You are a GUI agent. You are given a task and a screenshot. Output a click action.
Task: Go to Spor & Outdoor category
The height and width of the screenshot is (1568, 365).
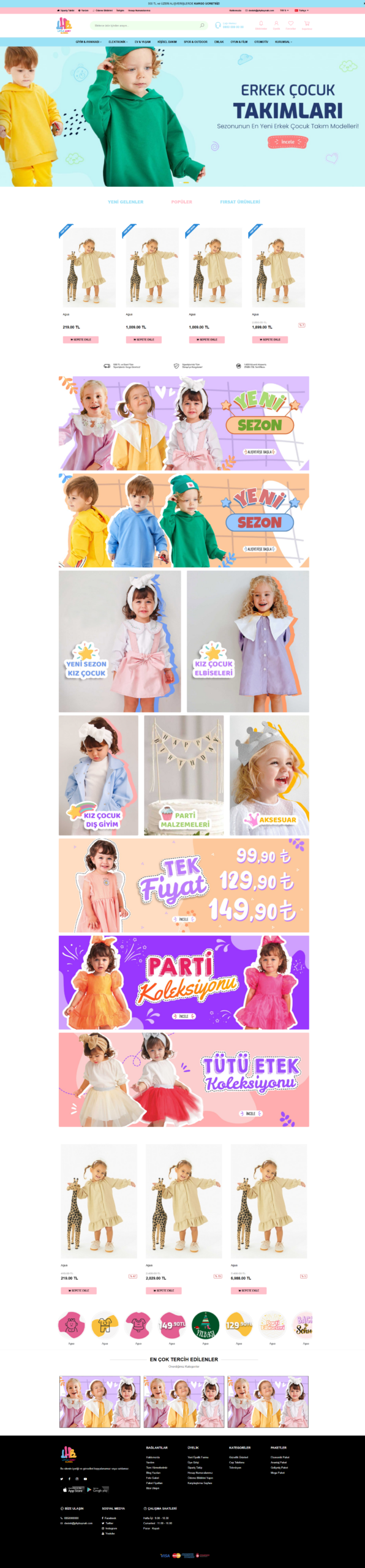[196, 42]
